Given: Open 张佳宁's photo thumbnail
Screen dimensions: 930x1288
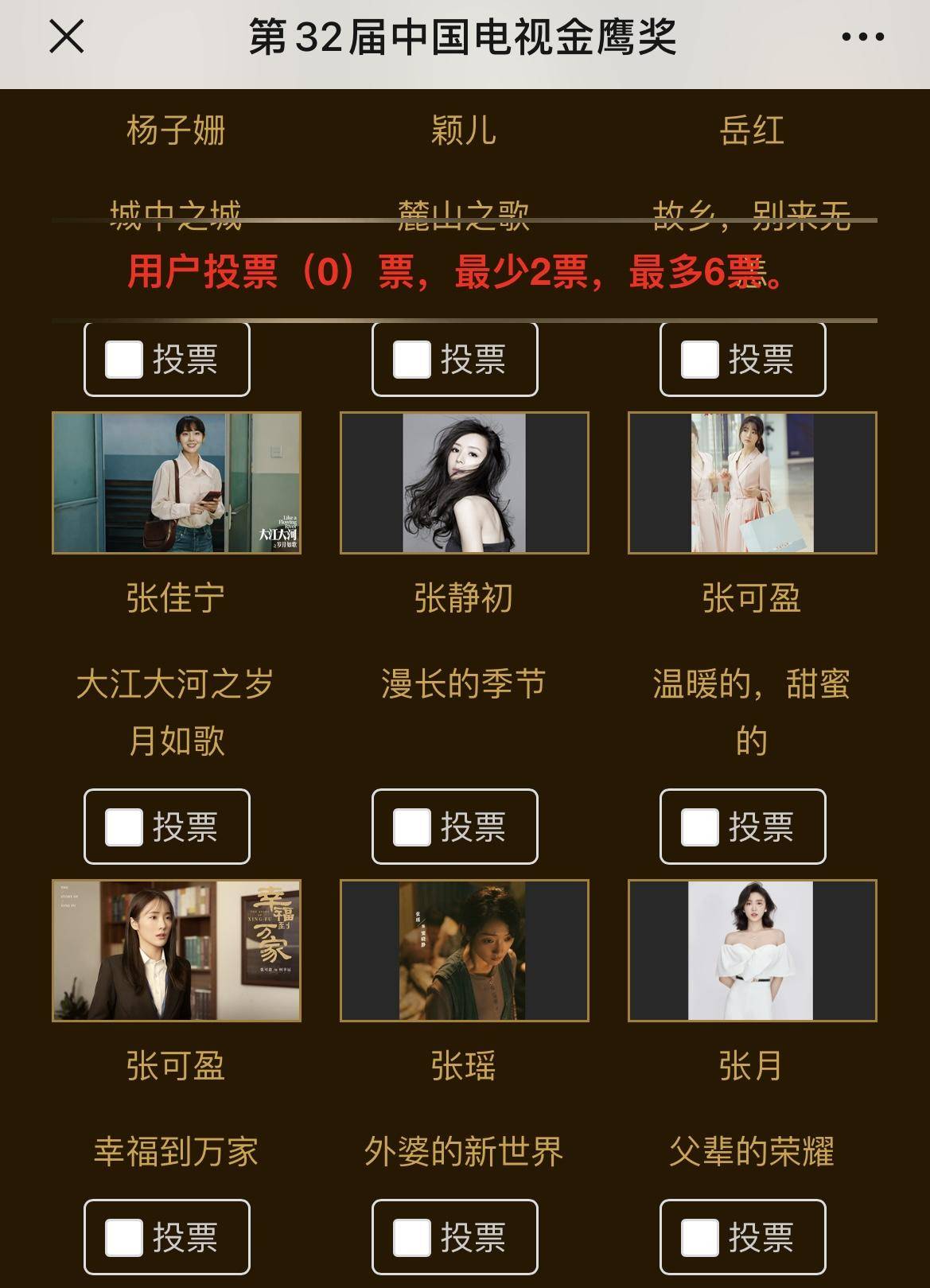Looking at the screenshot, I should point(176,483).
